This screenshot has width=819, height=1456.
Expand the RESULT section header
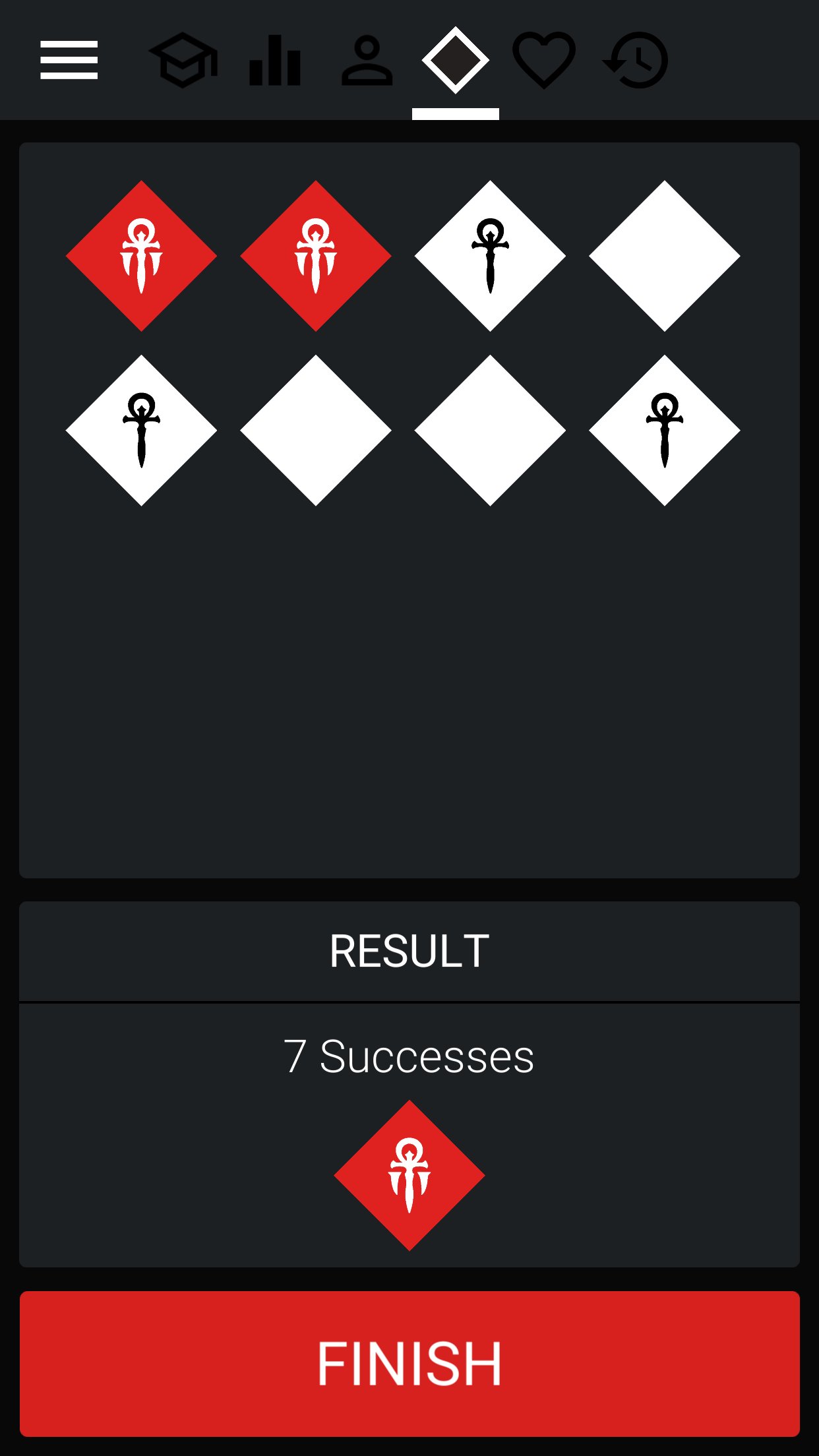pos(409,950)
